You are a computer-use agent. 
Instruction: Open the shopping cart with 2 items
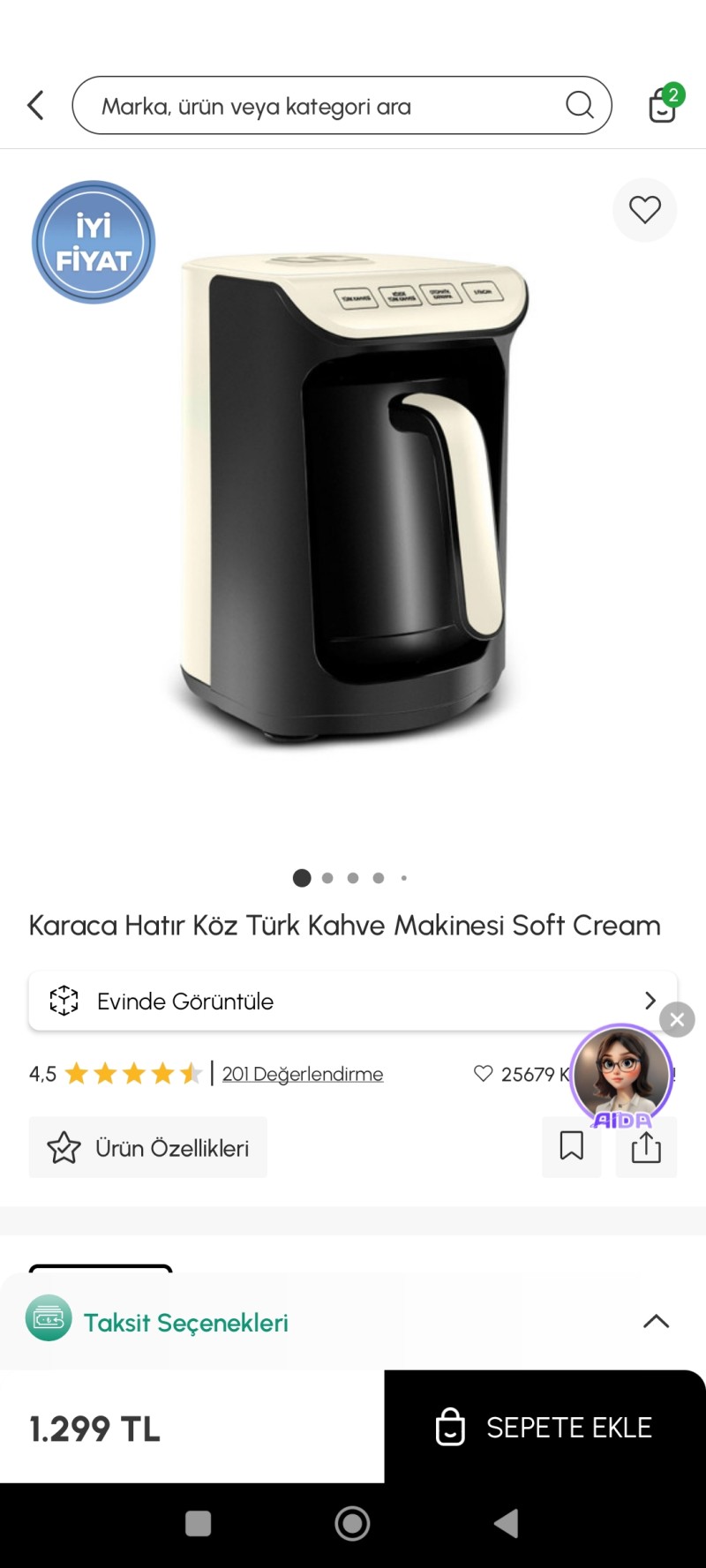(663, 105)
